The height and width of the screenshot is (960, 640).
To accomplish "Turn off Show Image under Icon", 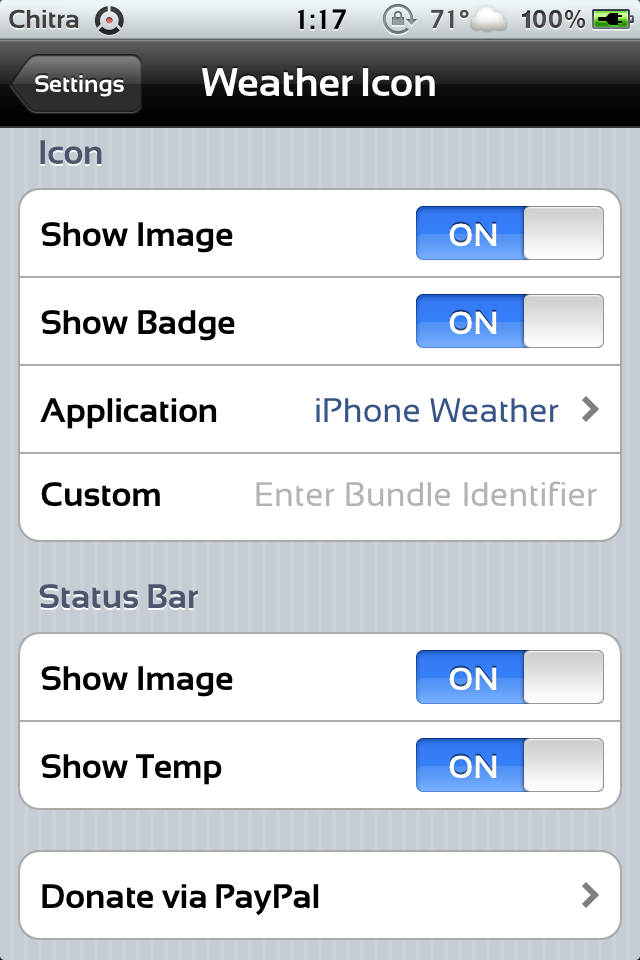I will click(509, 234).
